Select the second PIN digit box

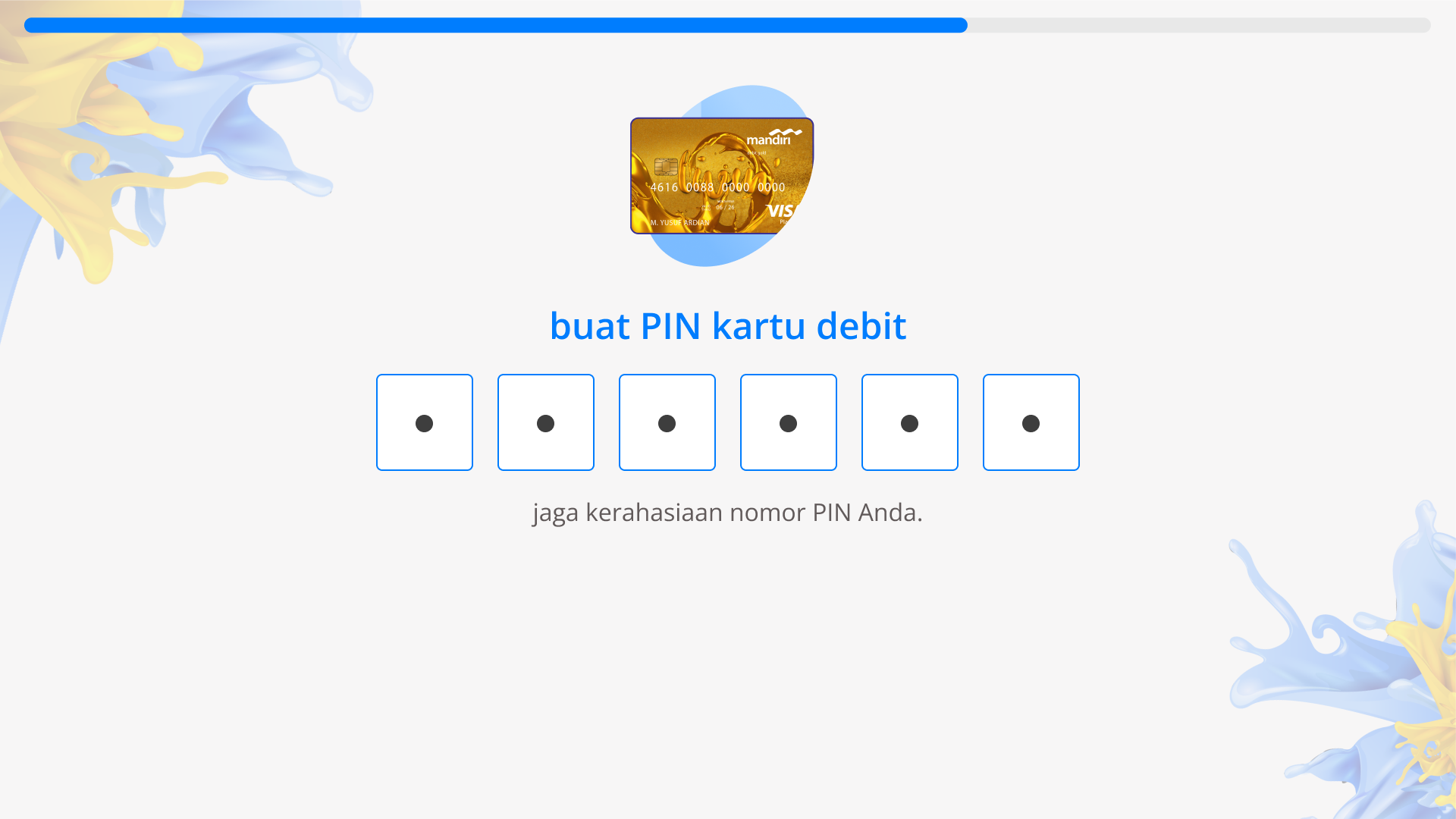tap(546, 422)
